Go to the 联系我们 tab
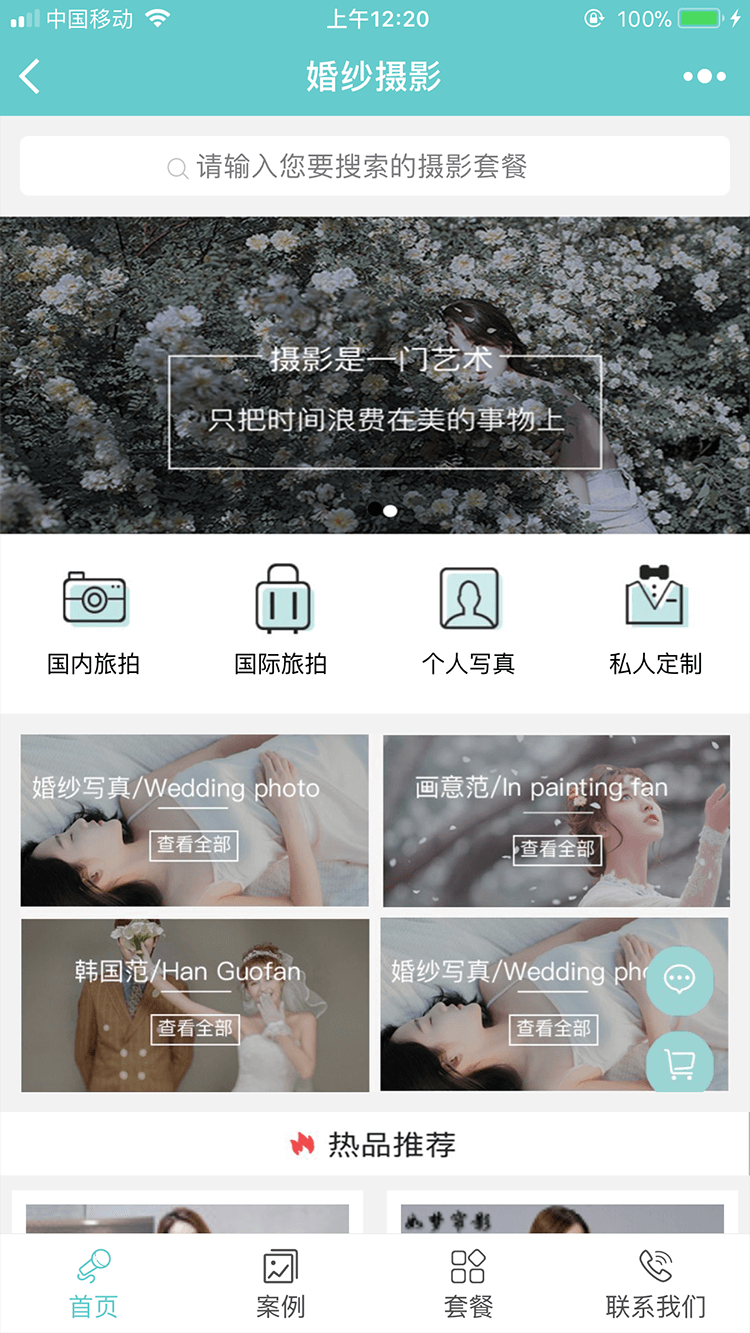This screenshot has height=1333, width=750. coord(656,1284)
